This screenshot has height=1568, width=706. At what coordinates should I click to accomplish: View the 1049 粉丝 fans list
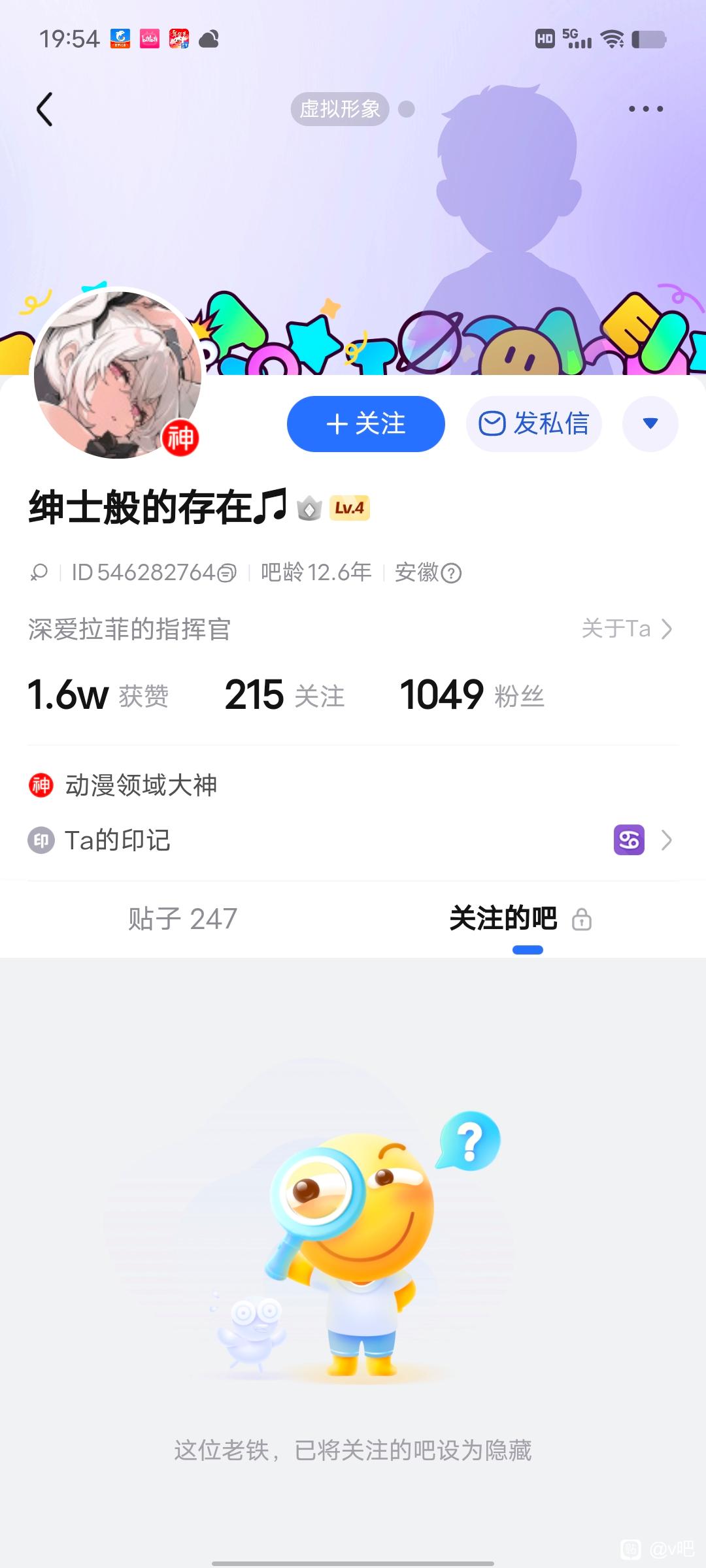pos(471,694)
